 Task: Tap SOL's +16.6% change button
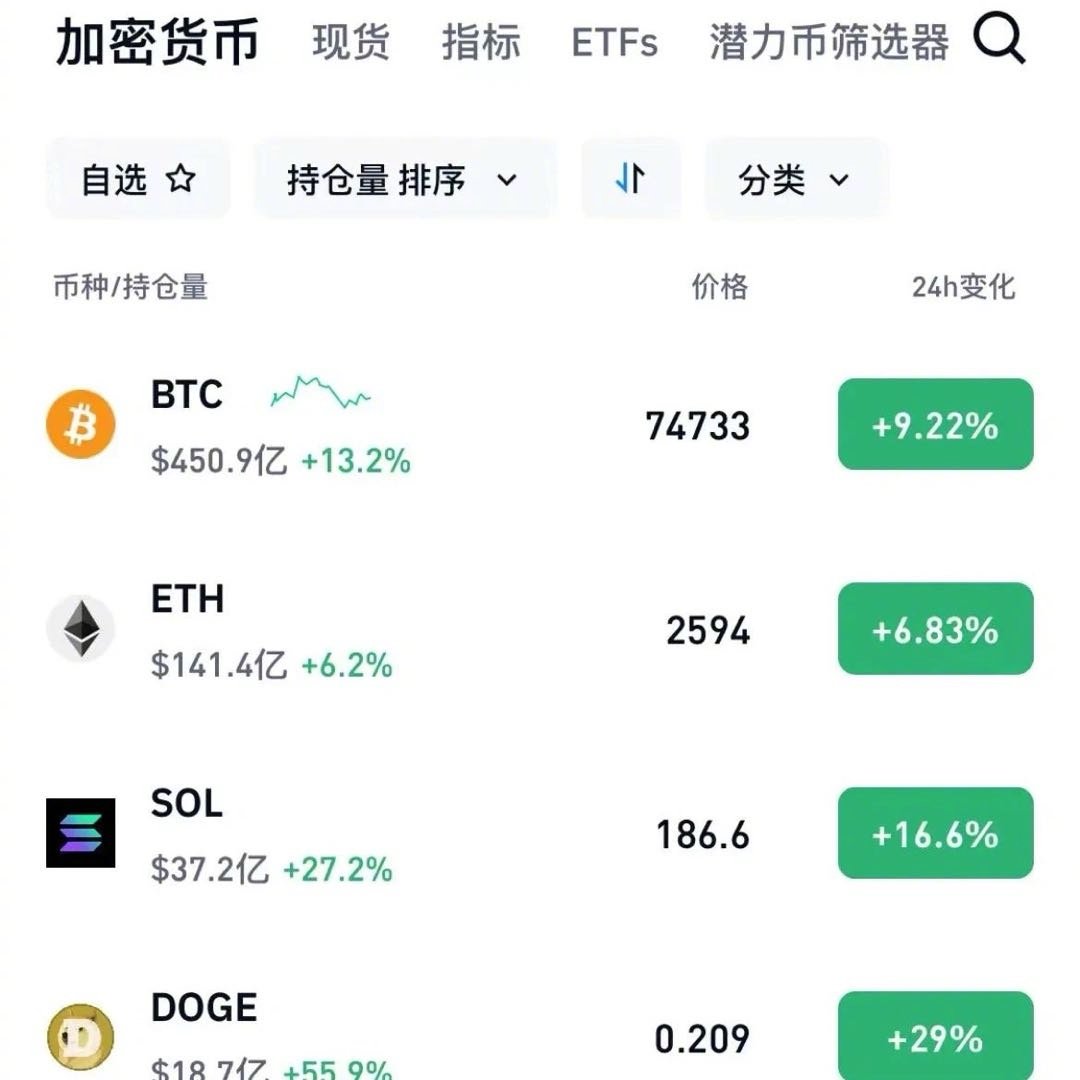pyautogui.click(x=935, y=833)
